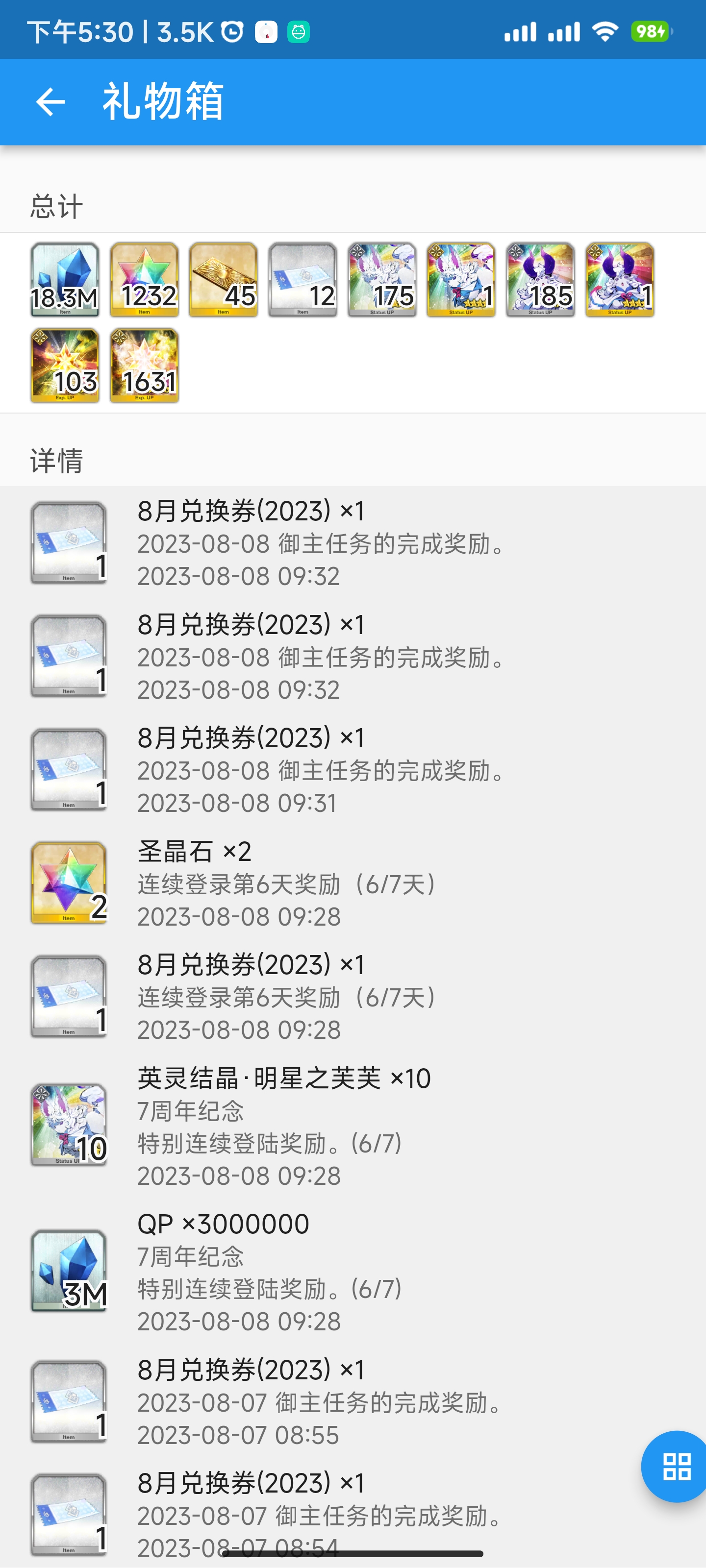Select the exchange ticket icon showing 12
This screenshot has width=706, height=1568.
(x=302, y=279)
